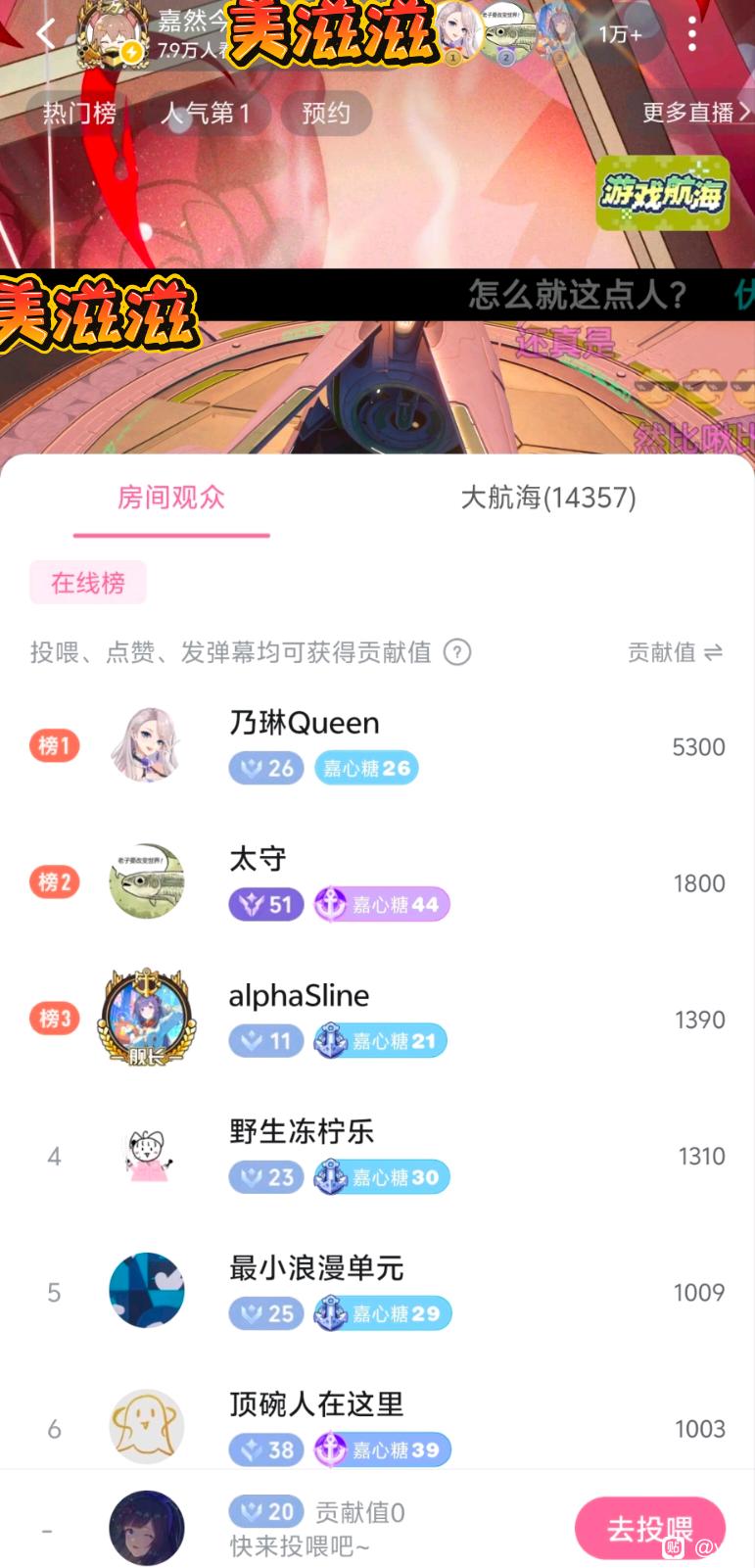Tap the 人气第1 chip
The width and height of the screenshot is (755, 1568).
[x=206, y=114]
